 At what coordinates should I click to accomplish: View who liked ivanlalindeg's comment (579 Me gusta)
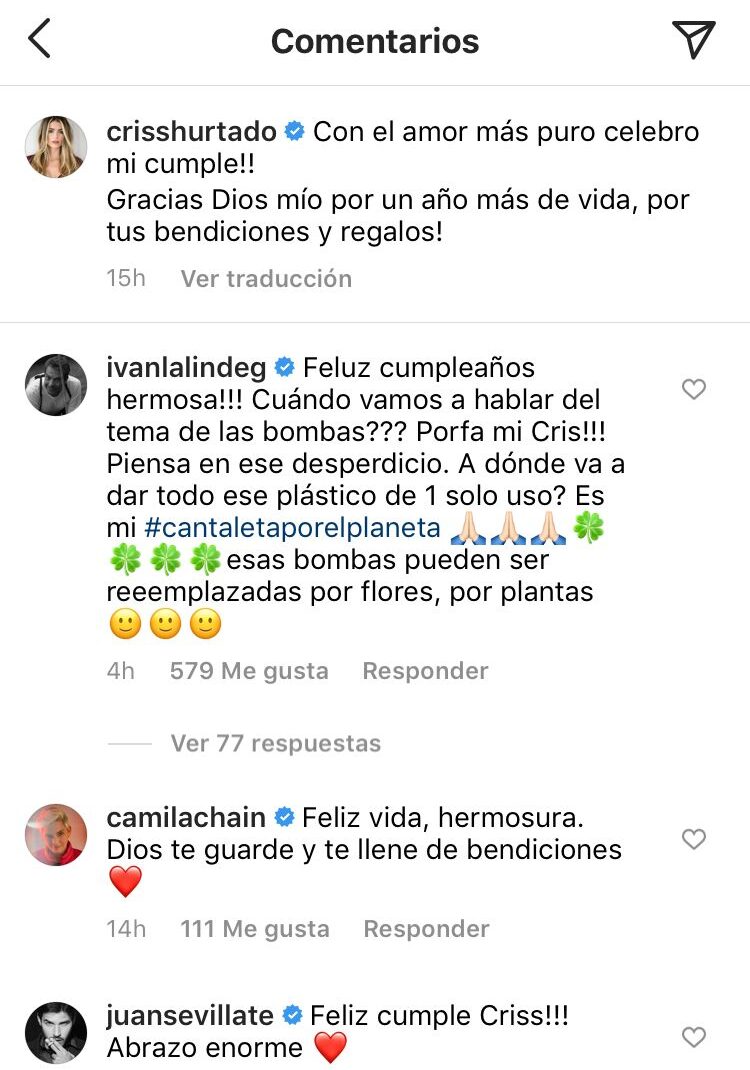pyautogui.click(x=249, y=671)
